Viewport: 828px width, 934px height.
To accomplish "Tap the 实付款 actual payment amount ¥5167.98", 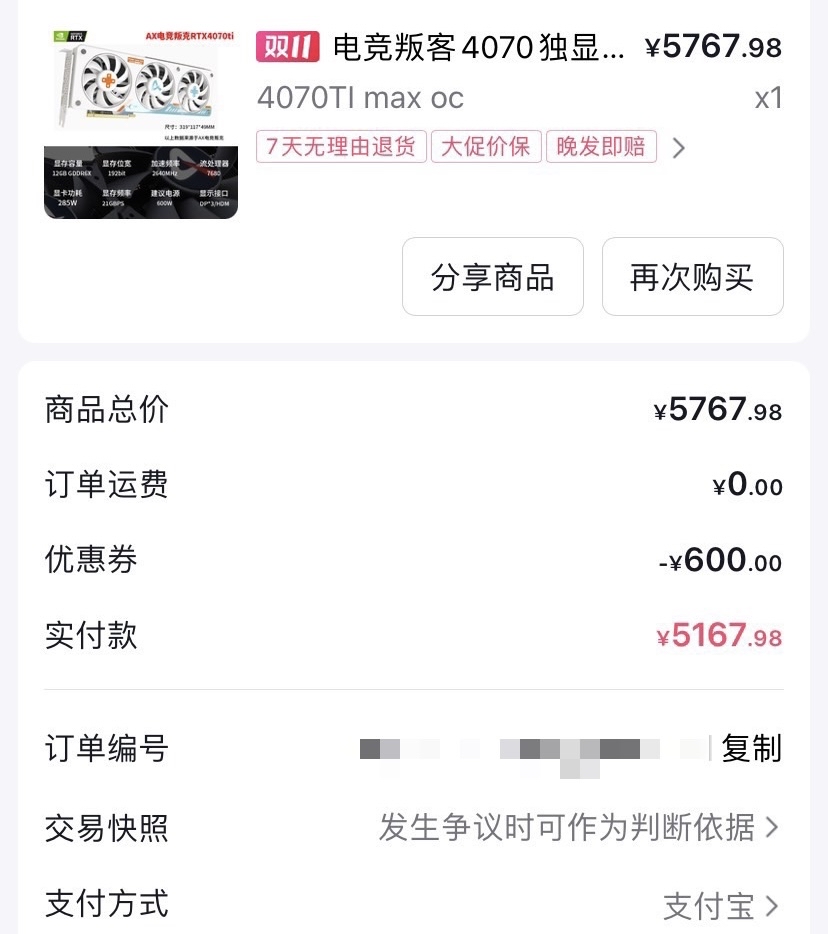I will click(x=720, y=635).
